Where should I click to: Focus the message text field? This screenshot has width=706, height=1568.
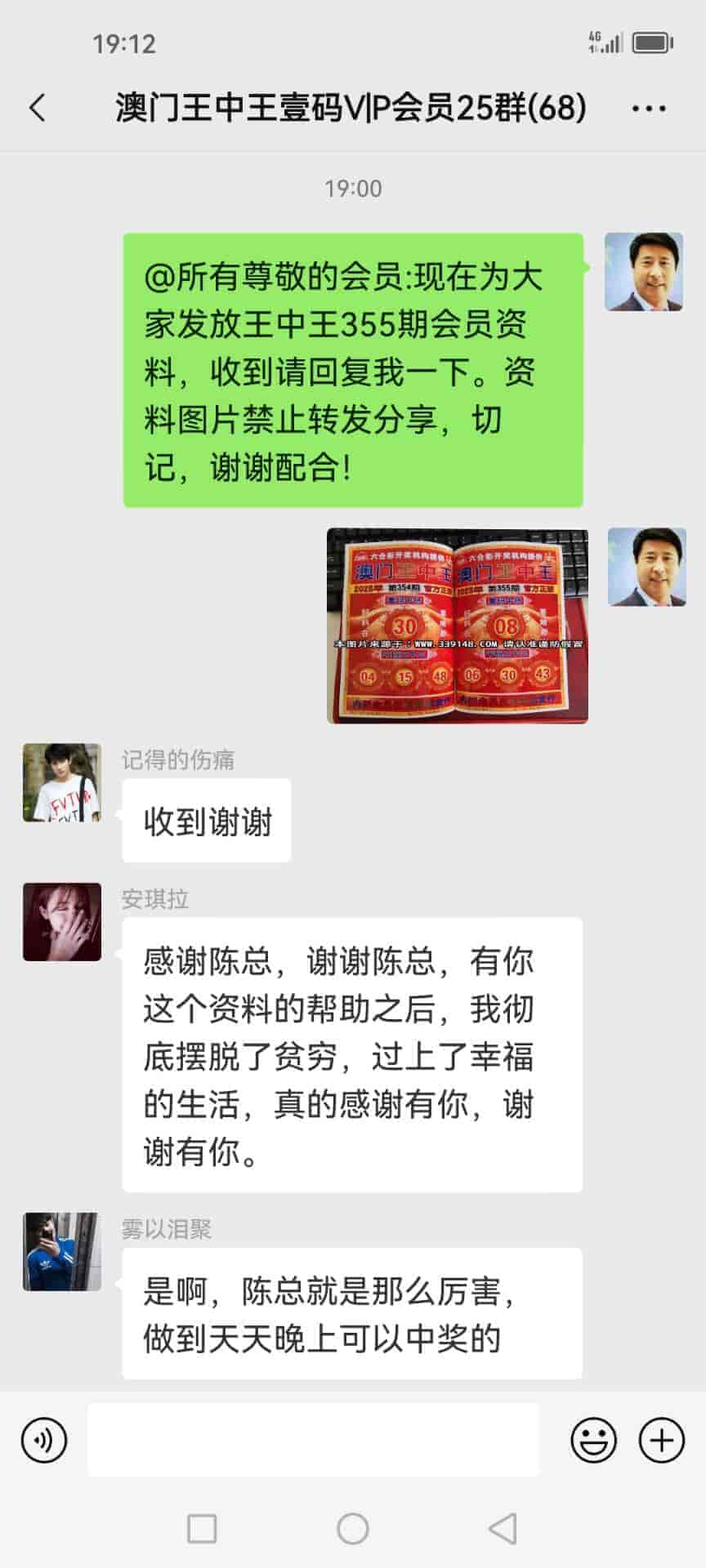pyautogui.click(x=313, y=1440)
